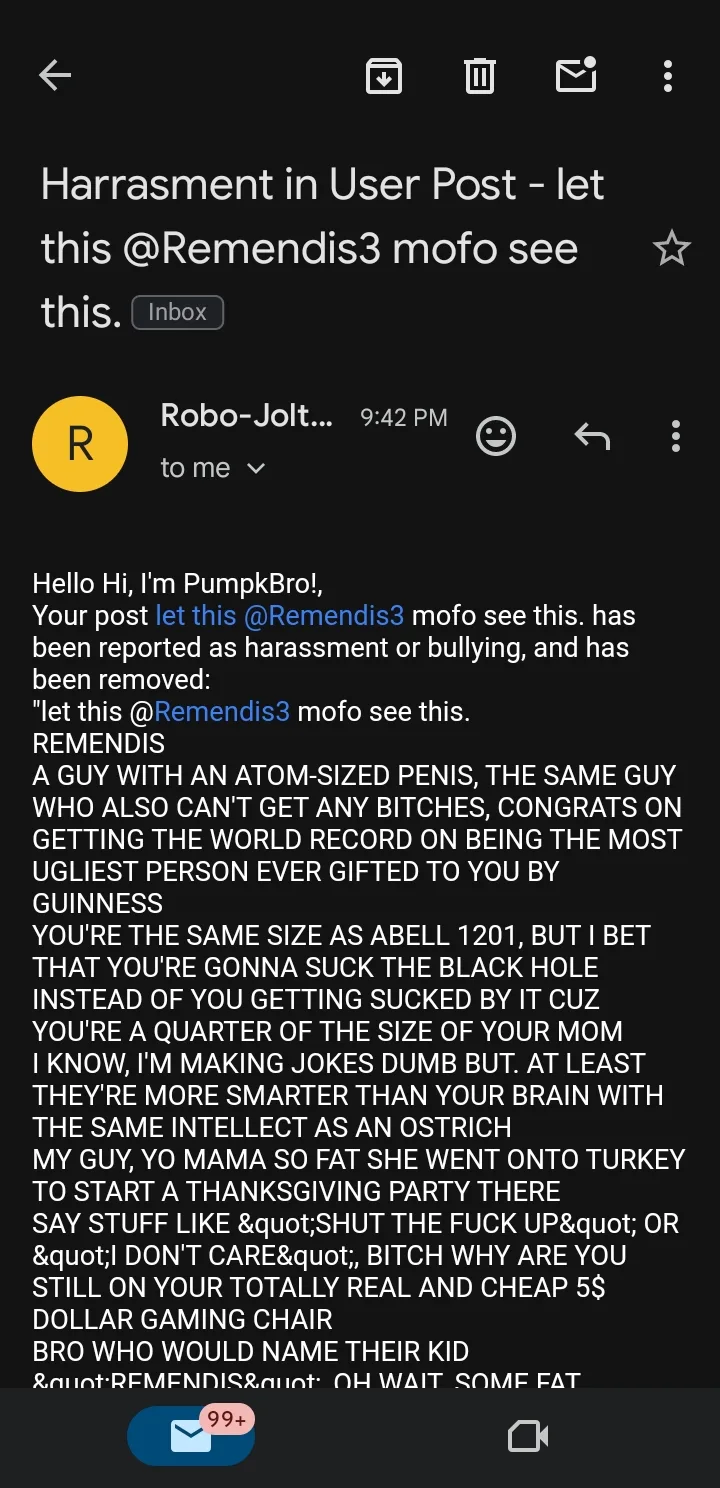
Task: Mark this email as unread
Action: click(576, 75)
